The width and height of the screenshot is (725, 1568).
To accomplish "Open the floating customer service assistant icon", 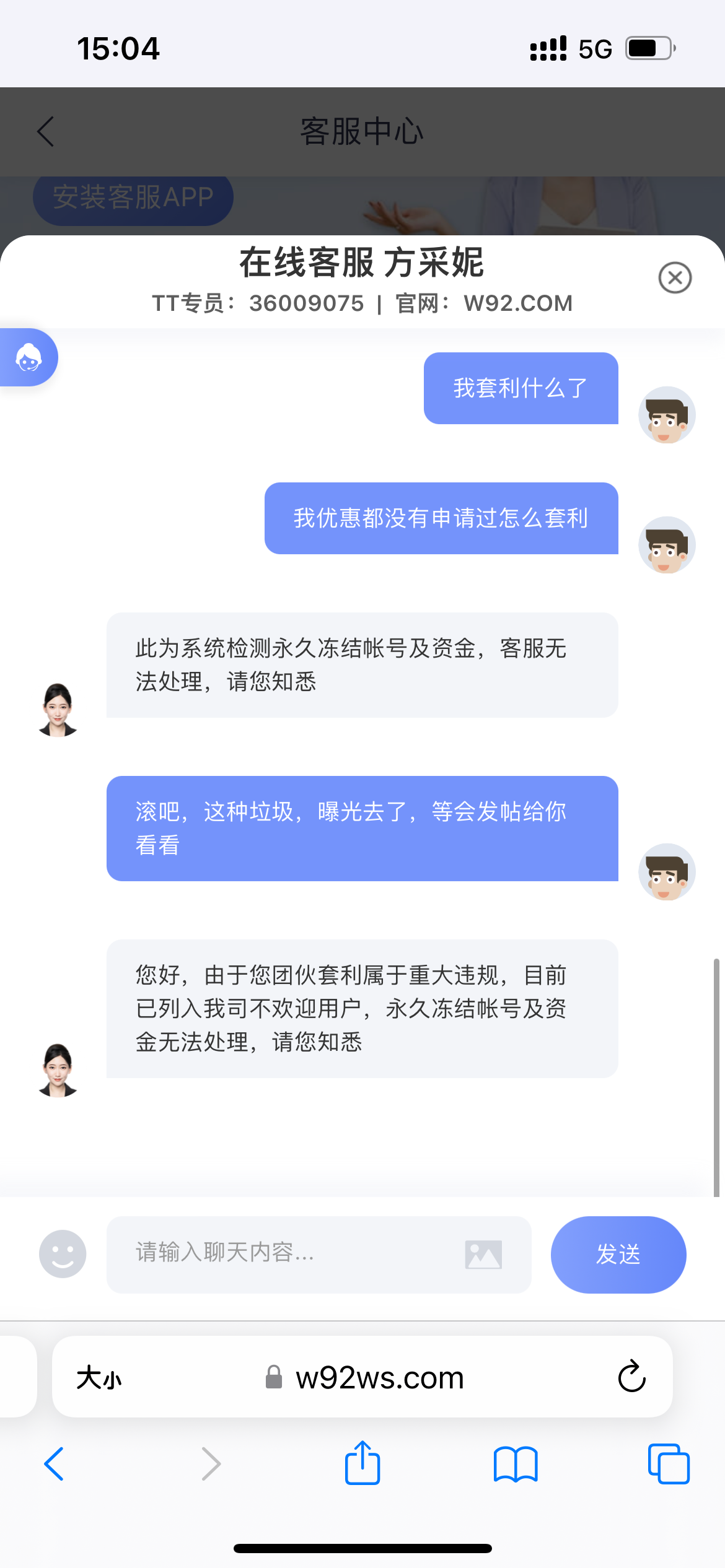I will click(x=28, y=357).
